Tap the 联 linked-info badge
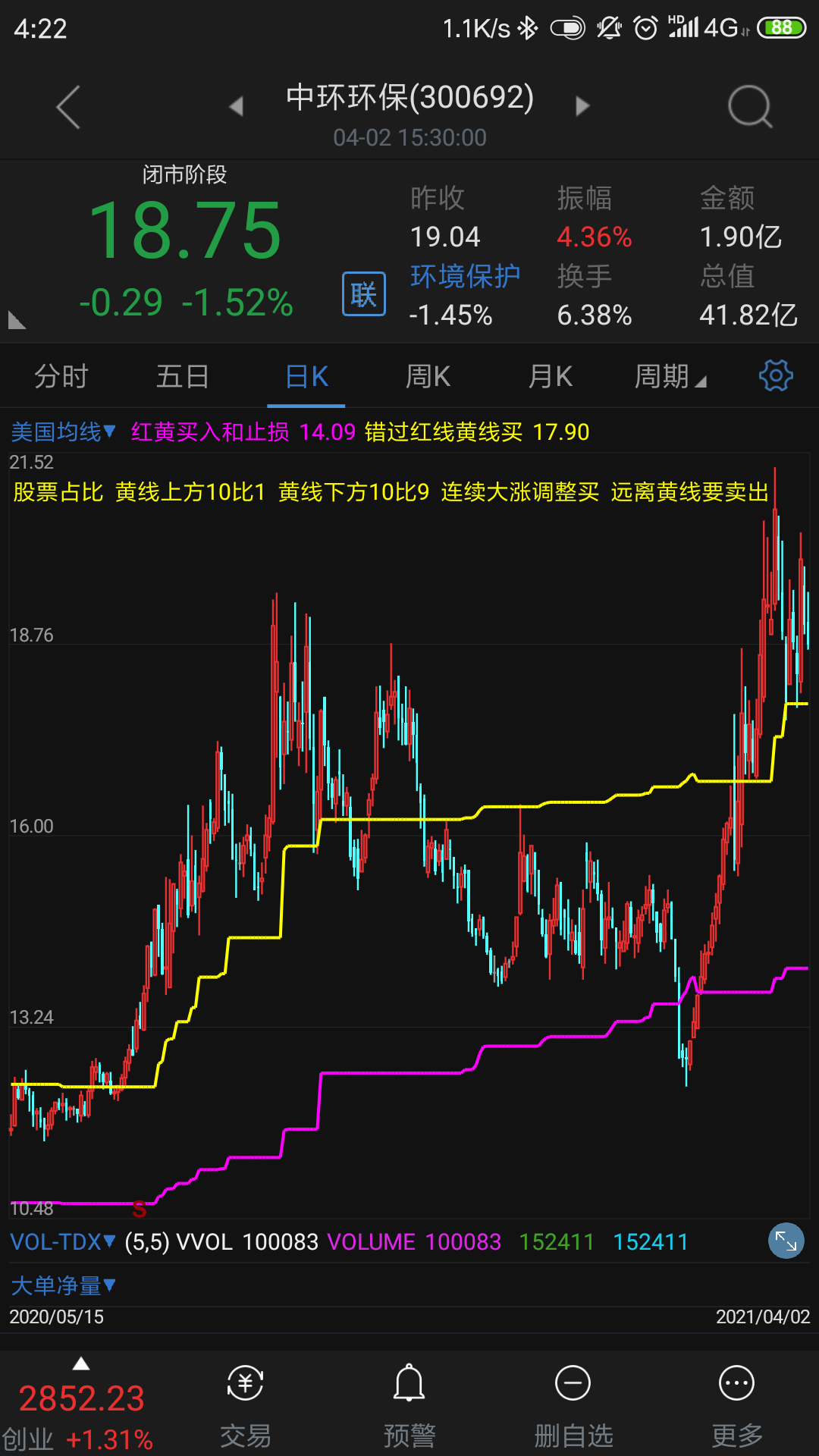 tap(364, 294)
